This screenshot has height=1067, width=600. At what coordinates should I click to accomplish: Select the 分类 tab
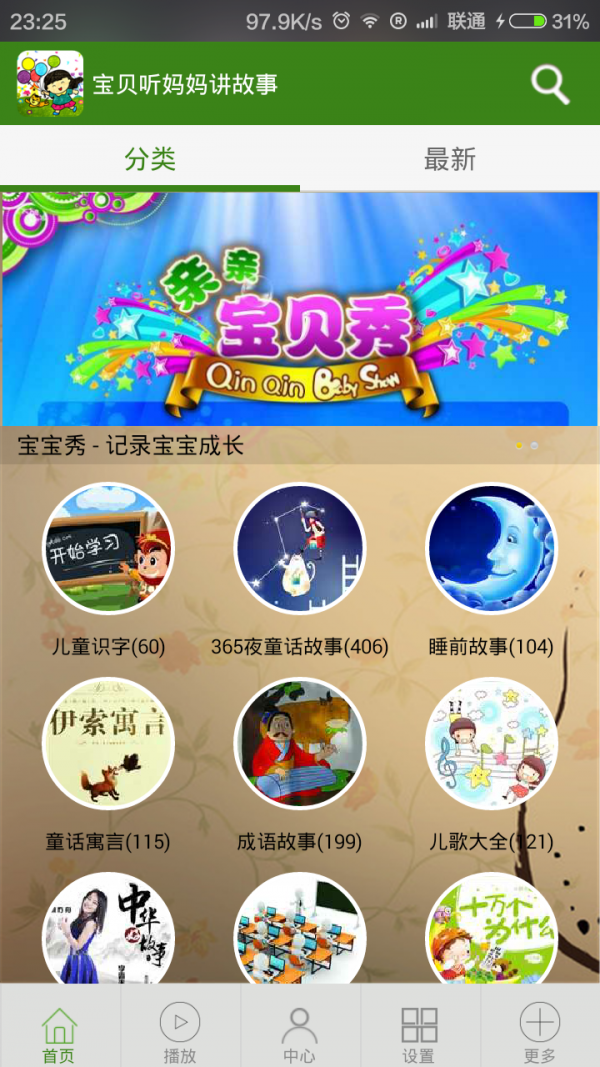click(150, 159)
